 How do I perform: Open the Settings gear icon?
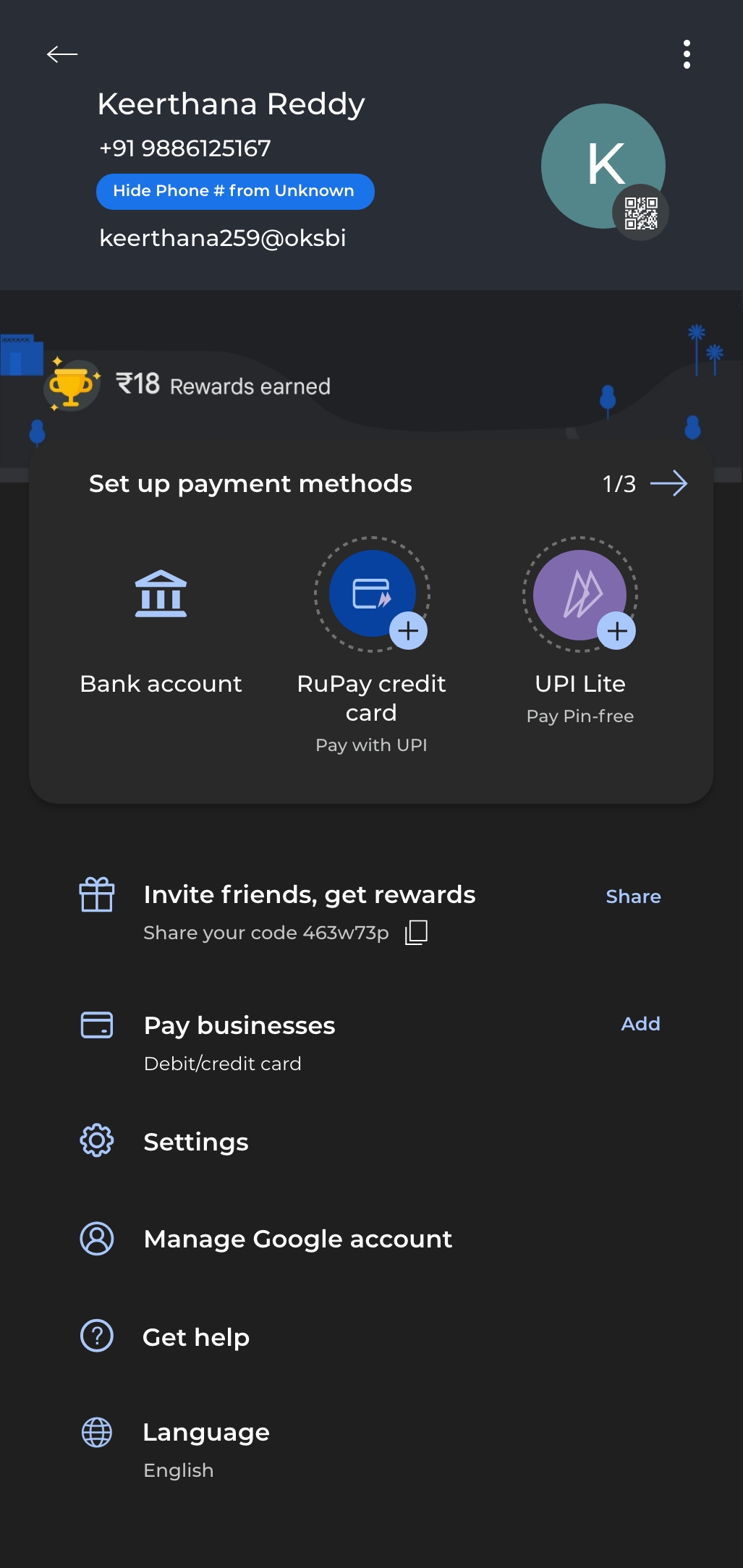click(96, 1140)
